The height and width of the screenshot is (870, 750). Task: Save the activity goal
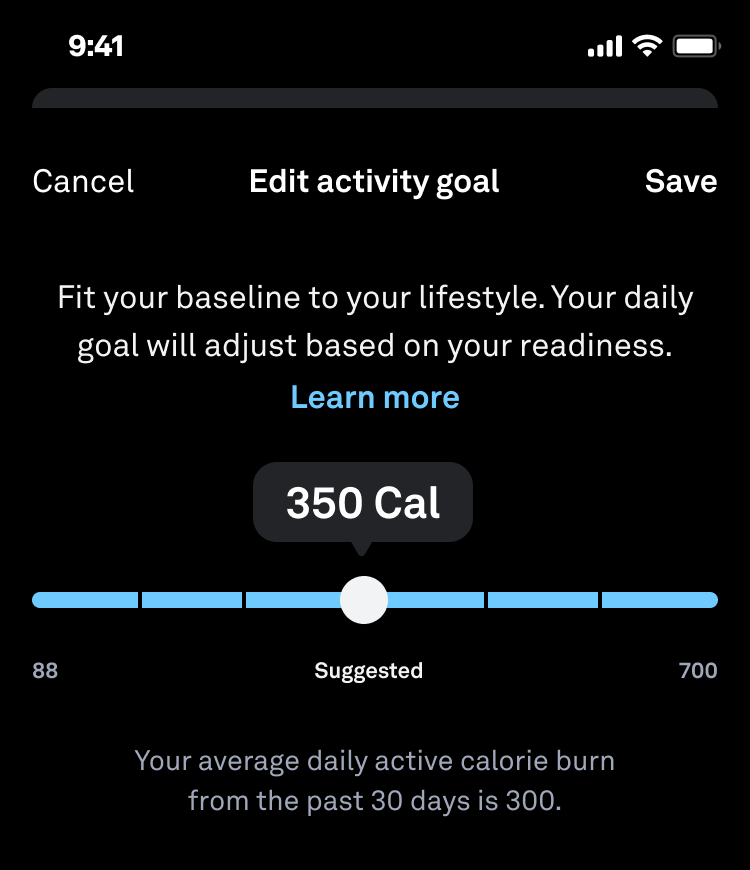[x=680, y=182]
